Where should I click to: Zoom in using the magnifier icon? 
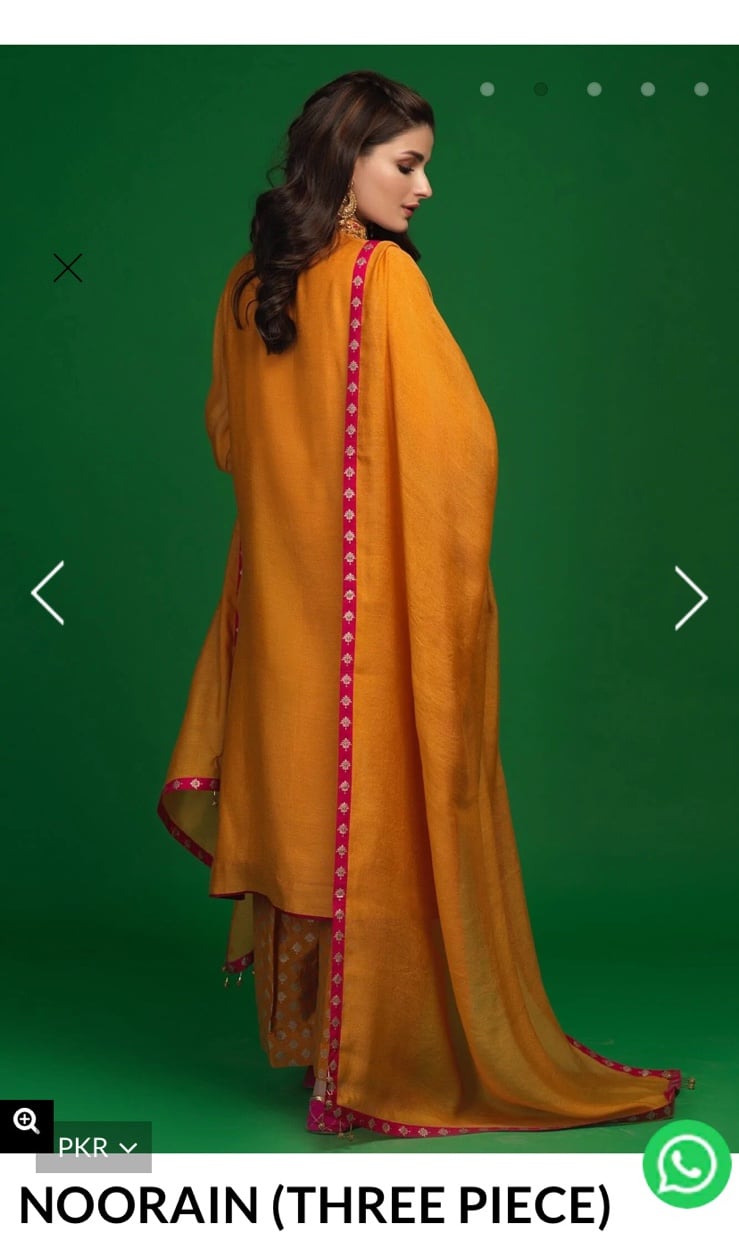pos(26,1121)
